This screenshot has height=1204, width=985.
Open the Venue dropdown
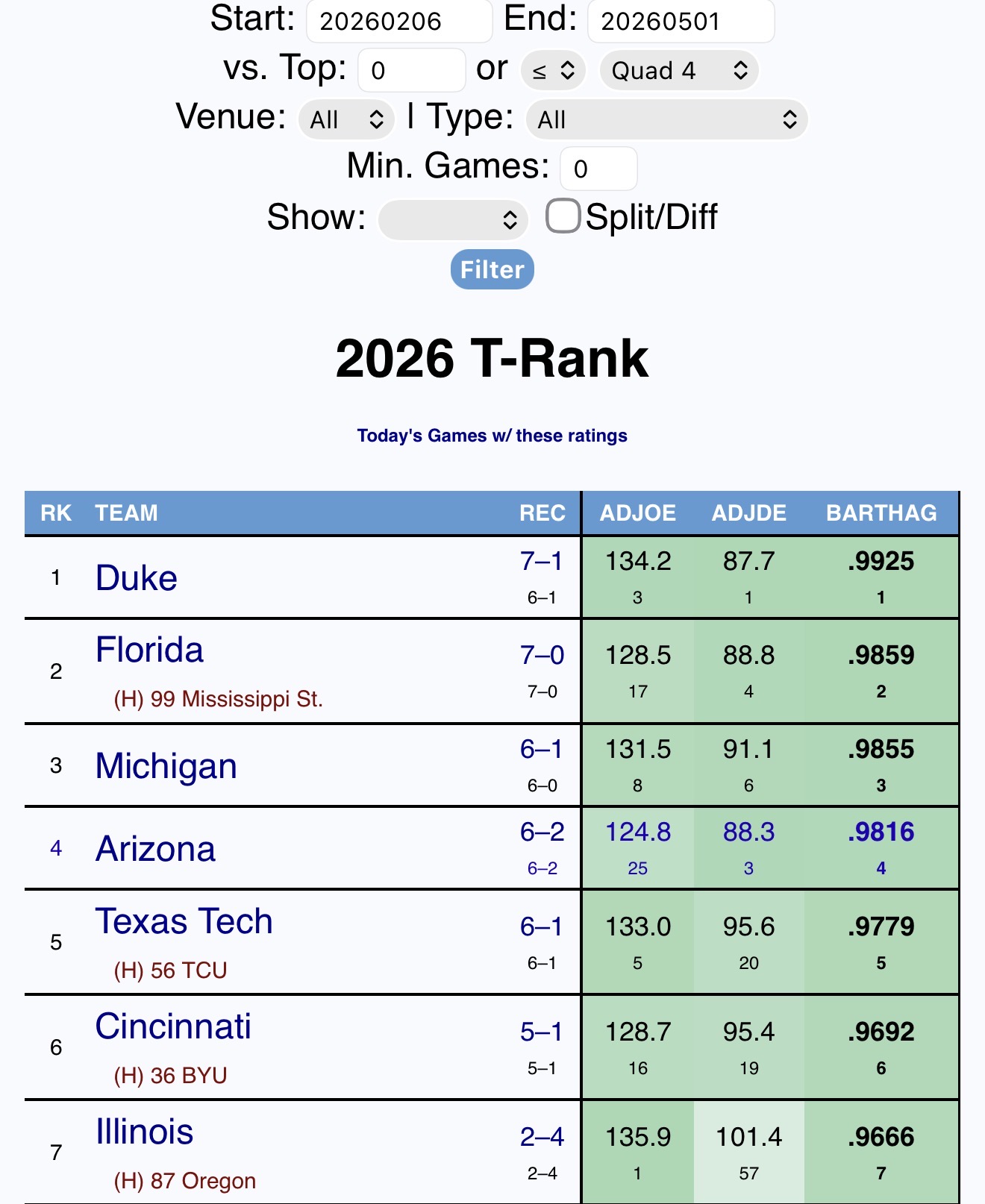(x=347, y=119)
